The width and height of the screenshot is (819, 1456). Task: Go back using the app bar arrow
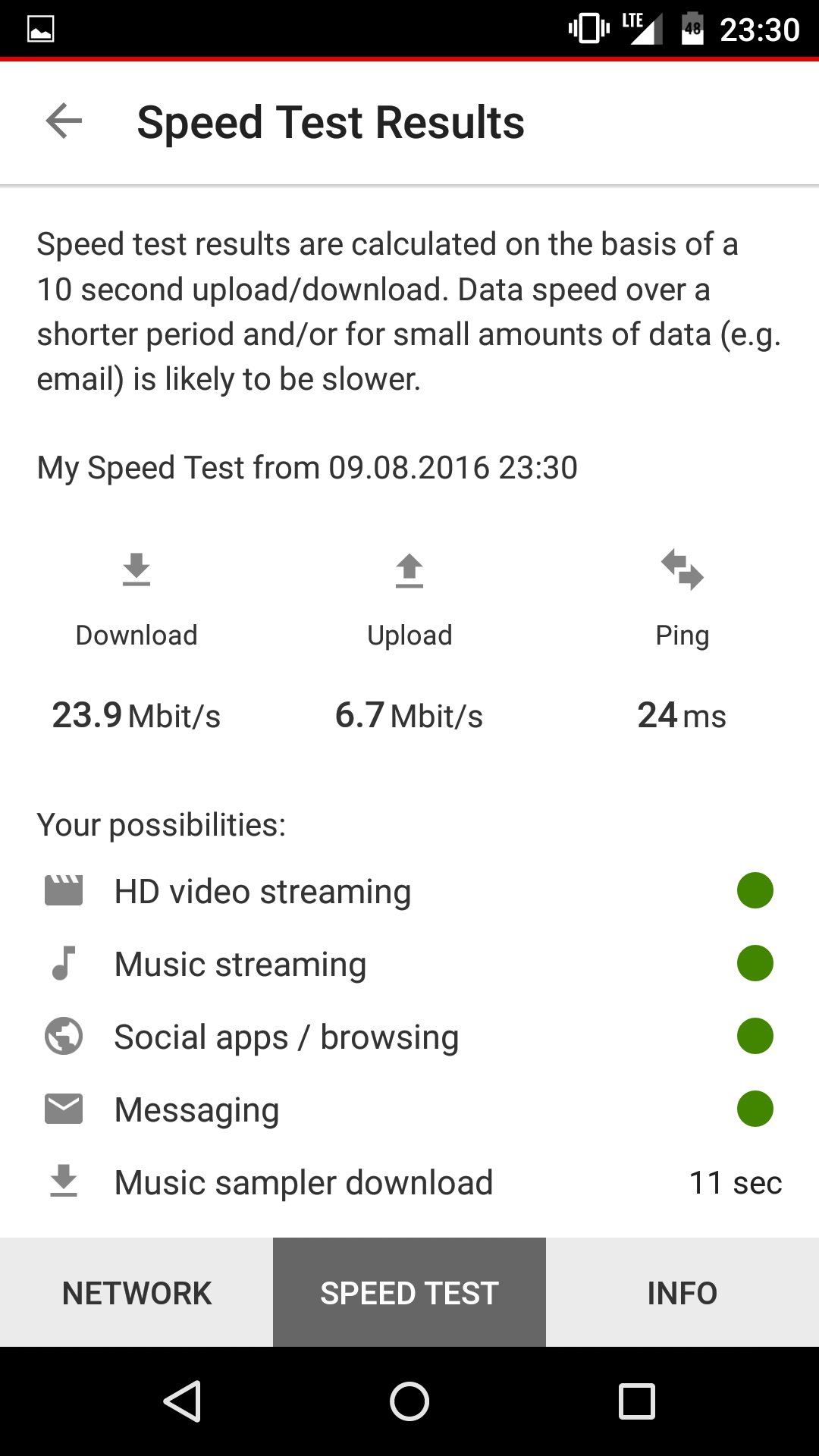(64, 121)
